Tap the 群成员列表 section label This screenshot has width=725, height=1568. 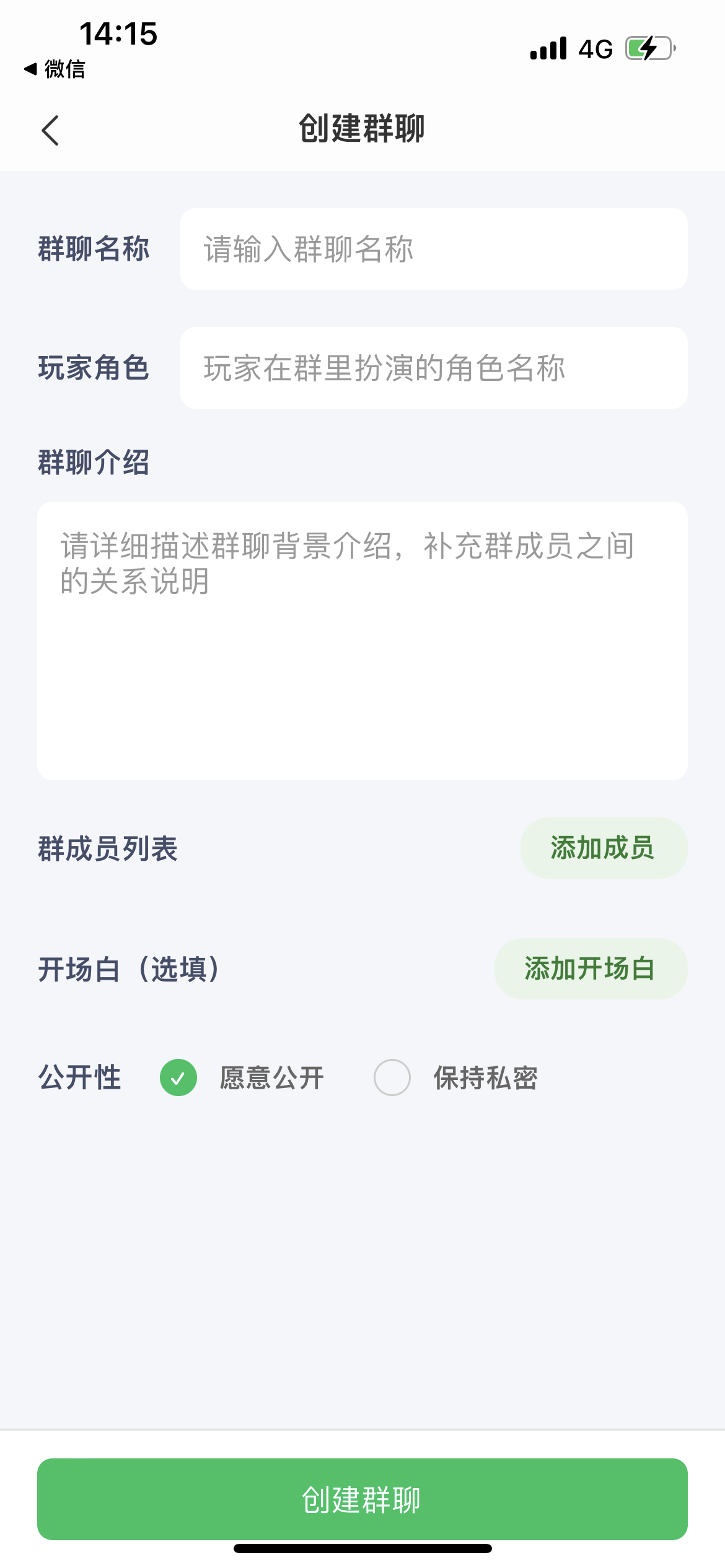pyautogui.click(x=107, y=849)
